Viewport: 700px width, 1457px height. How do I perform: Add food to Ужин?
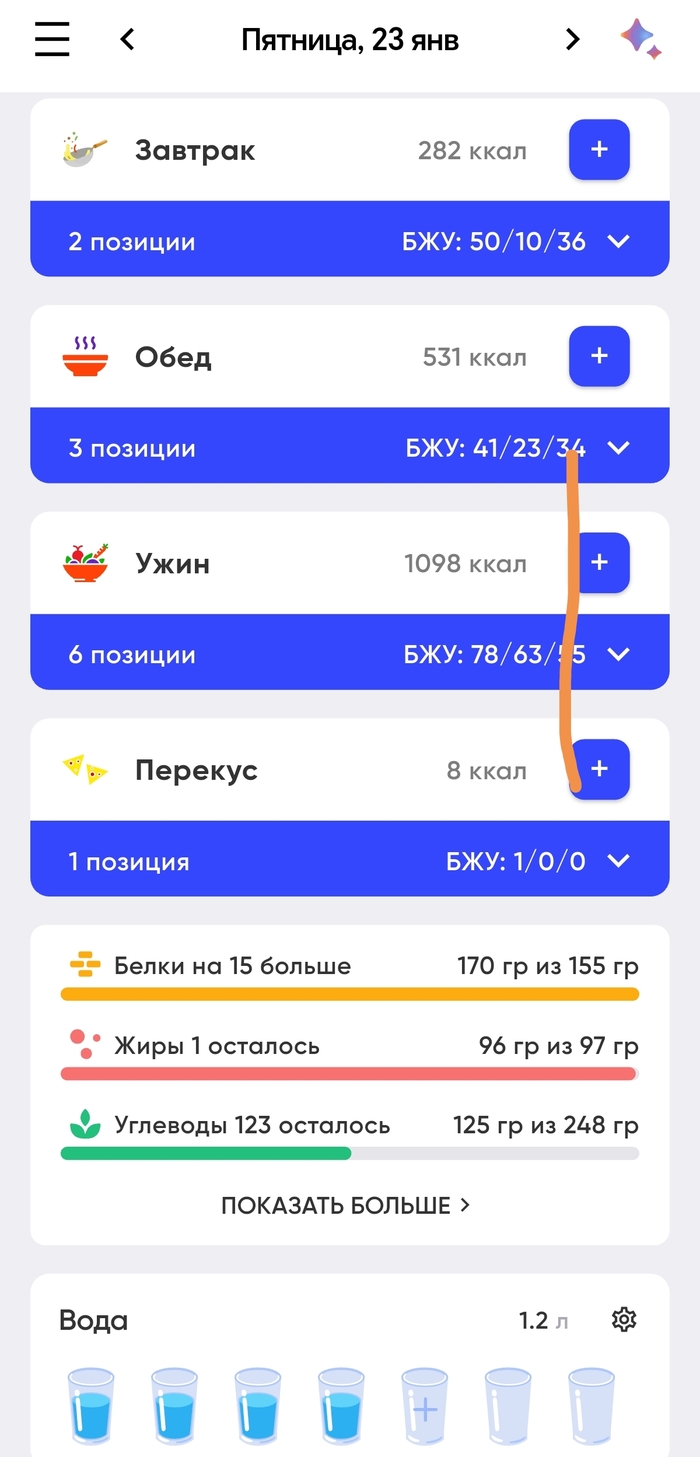coord(599,563)
